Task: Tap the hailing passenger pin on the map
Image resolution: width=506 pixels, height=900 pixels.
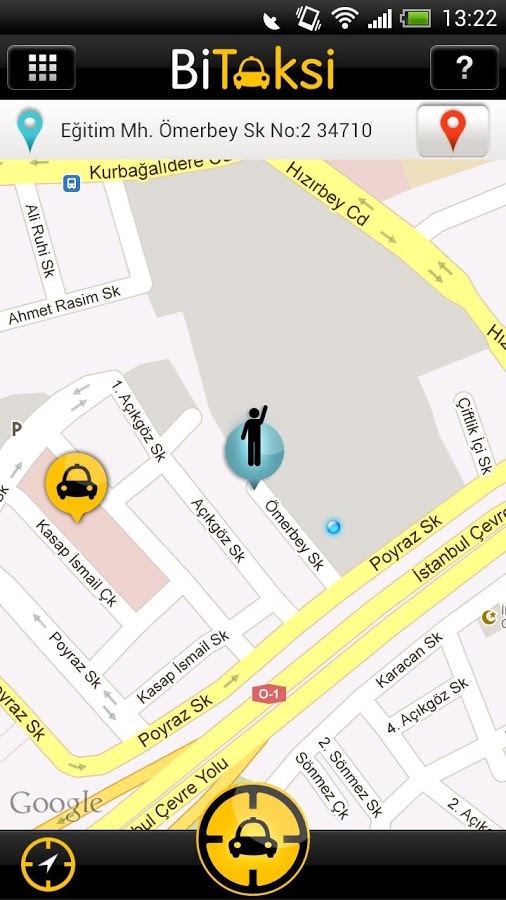Action: coord(254,448)
